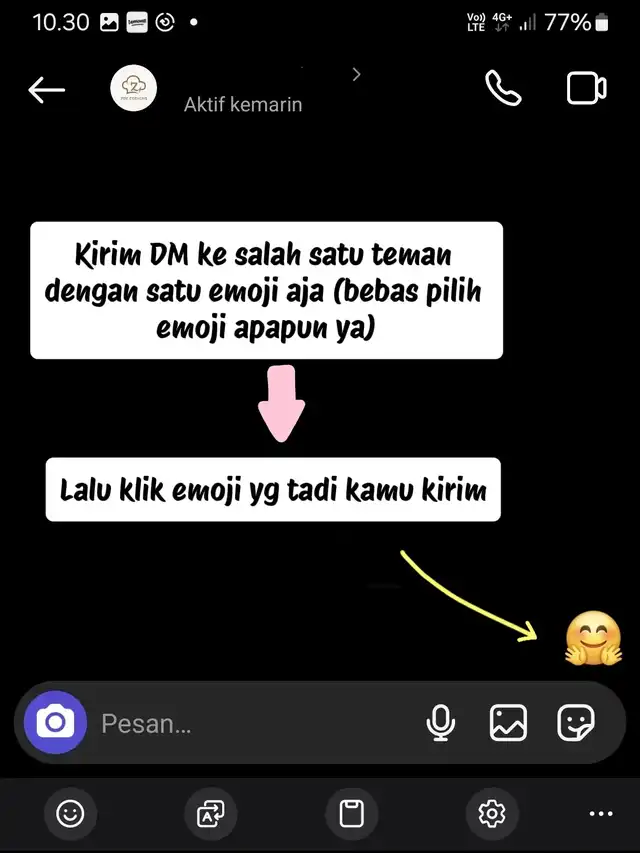Start a voice call
Screen dimensions: 640x853
pyautogui.click(x=503, y=88)
